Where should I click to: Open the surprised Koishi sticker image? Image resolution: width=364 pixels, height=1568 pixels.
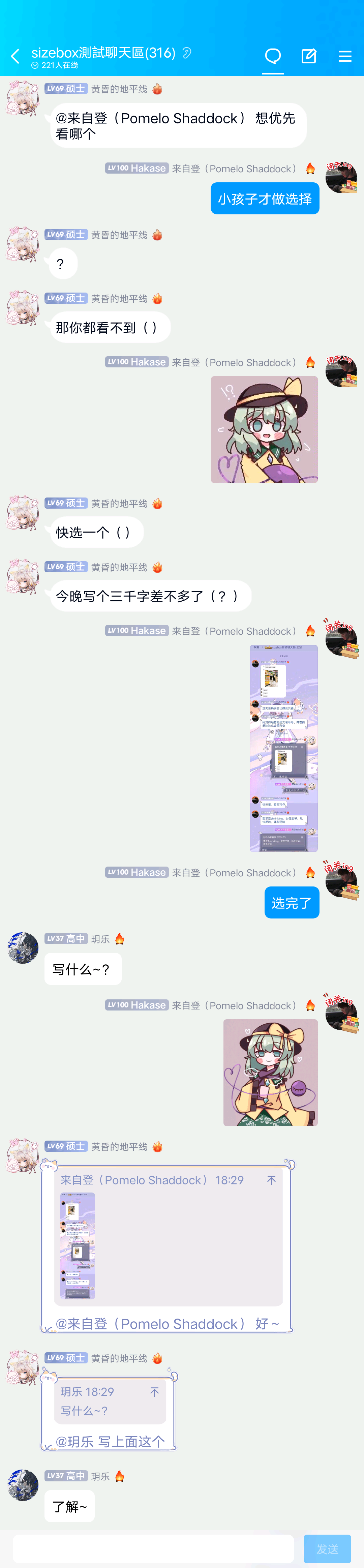tap(264, 429)
